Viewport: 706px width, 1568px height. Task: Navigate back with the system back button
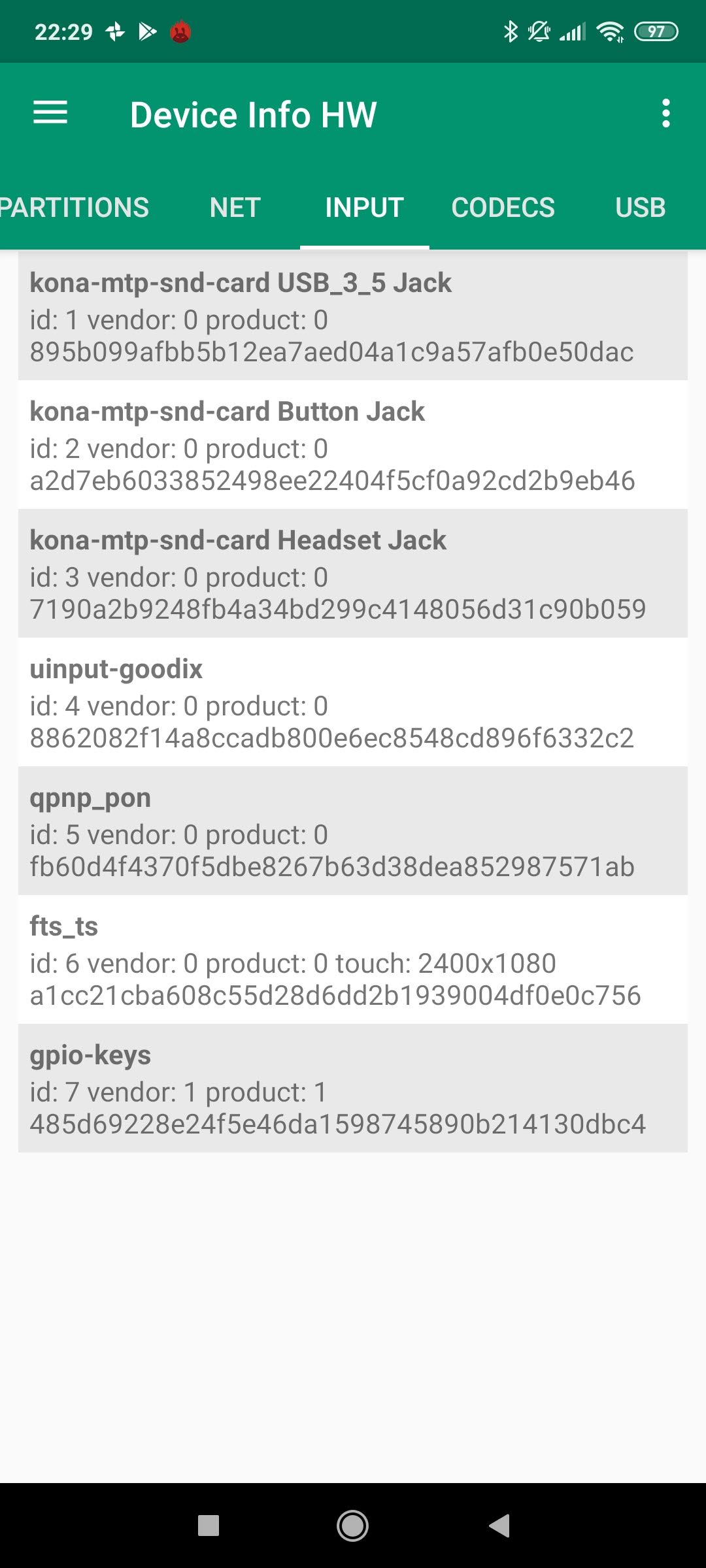click(499, 1526)
